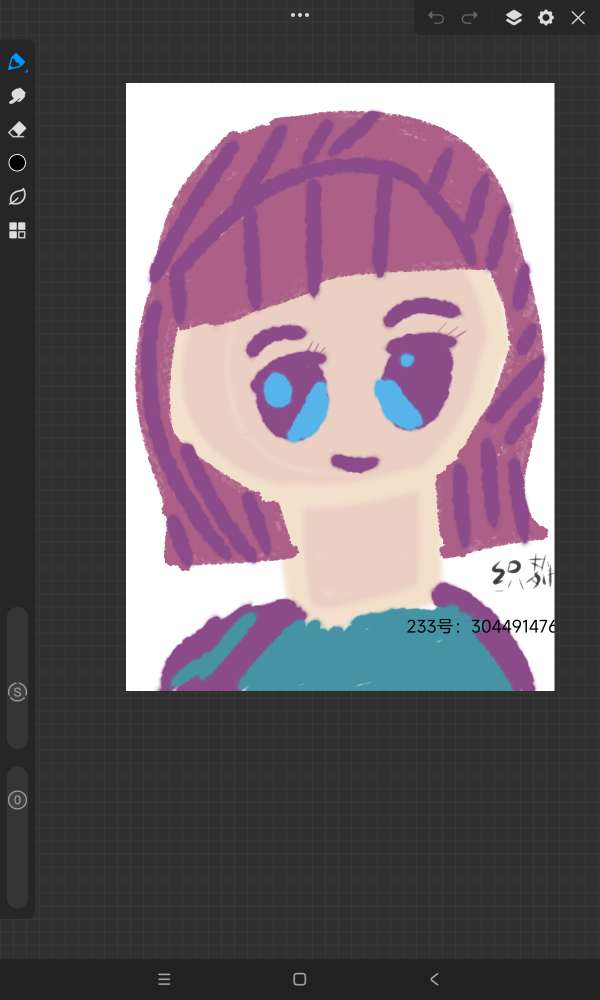
Task: Open the grid panel icon
Action: pyautogui.click(x=17, y=230)
